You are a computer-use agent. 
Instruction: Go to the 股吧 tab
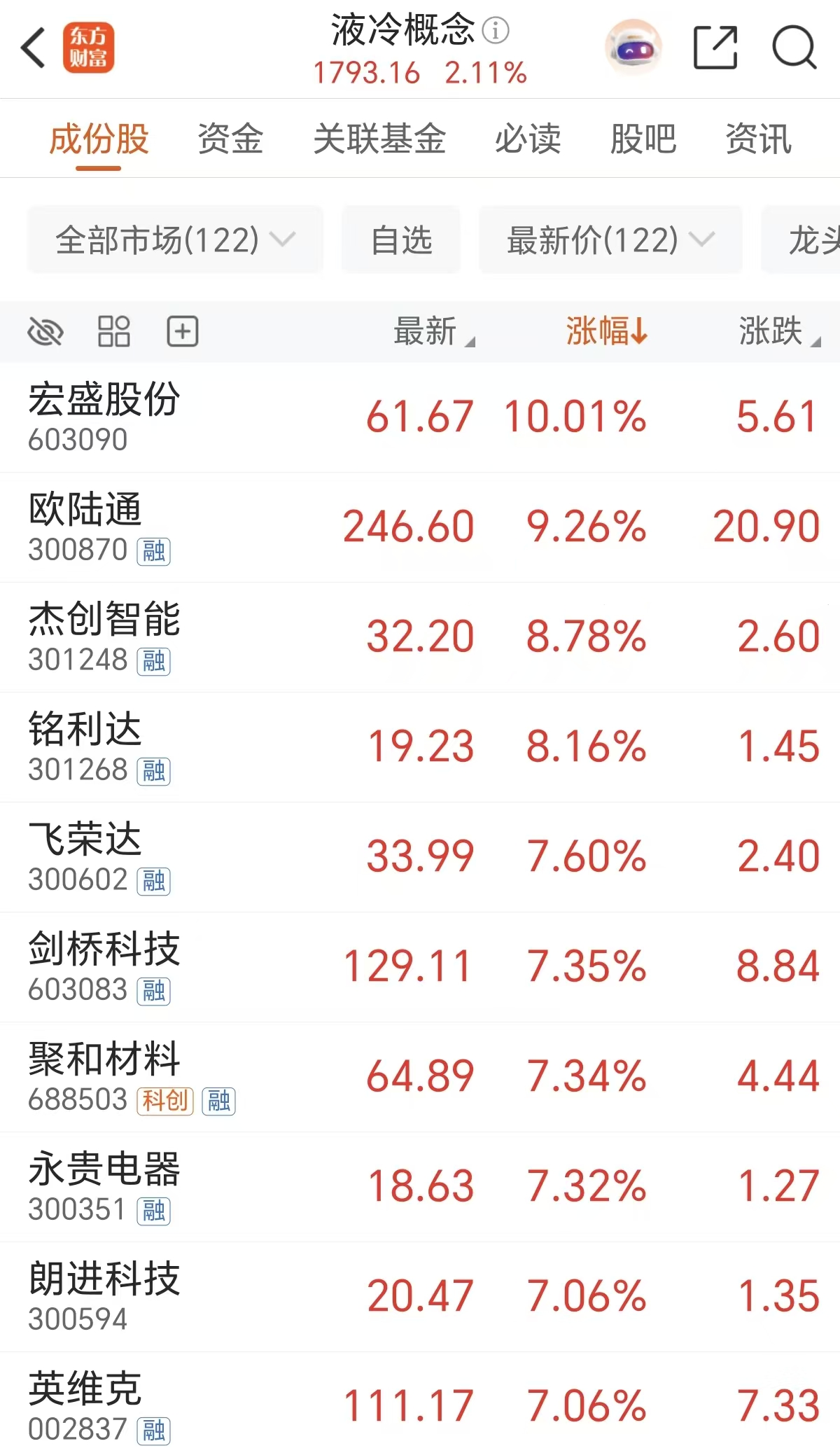(643, 138)
